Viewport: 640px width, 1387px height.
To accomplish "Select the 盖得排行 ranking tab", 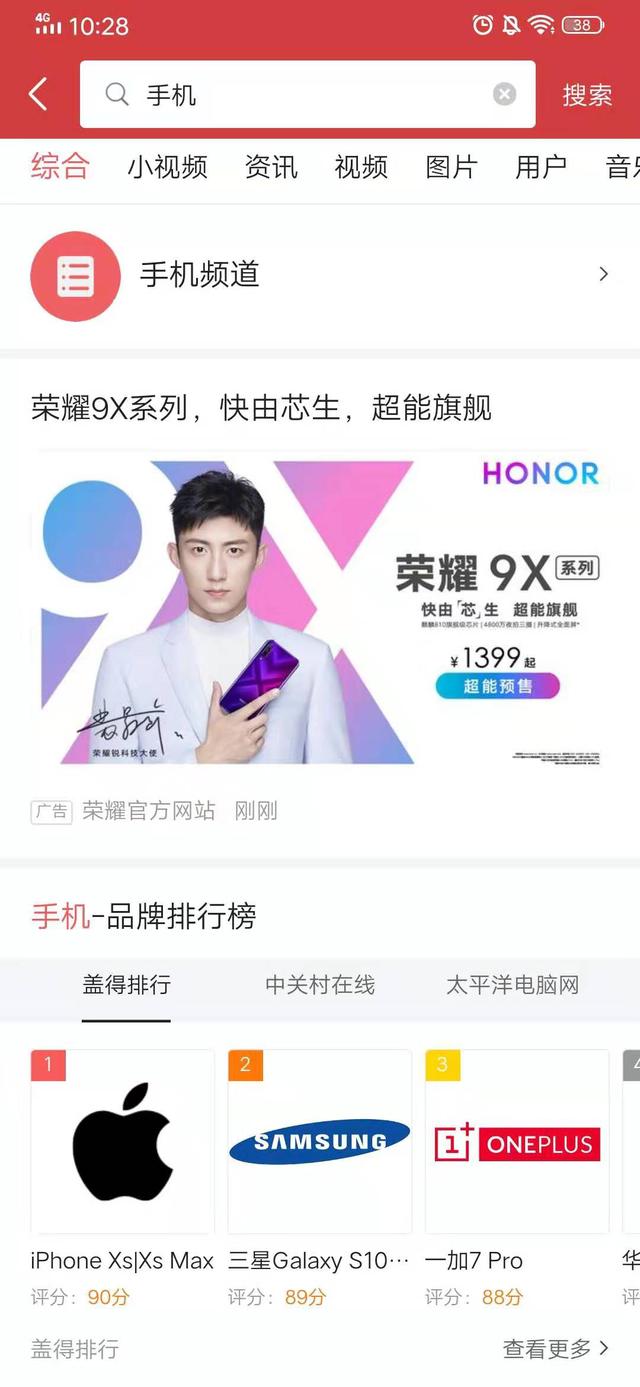I will (x=126, y=985).
